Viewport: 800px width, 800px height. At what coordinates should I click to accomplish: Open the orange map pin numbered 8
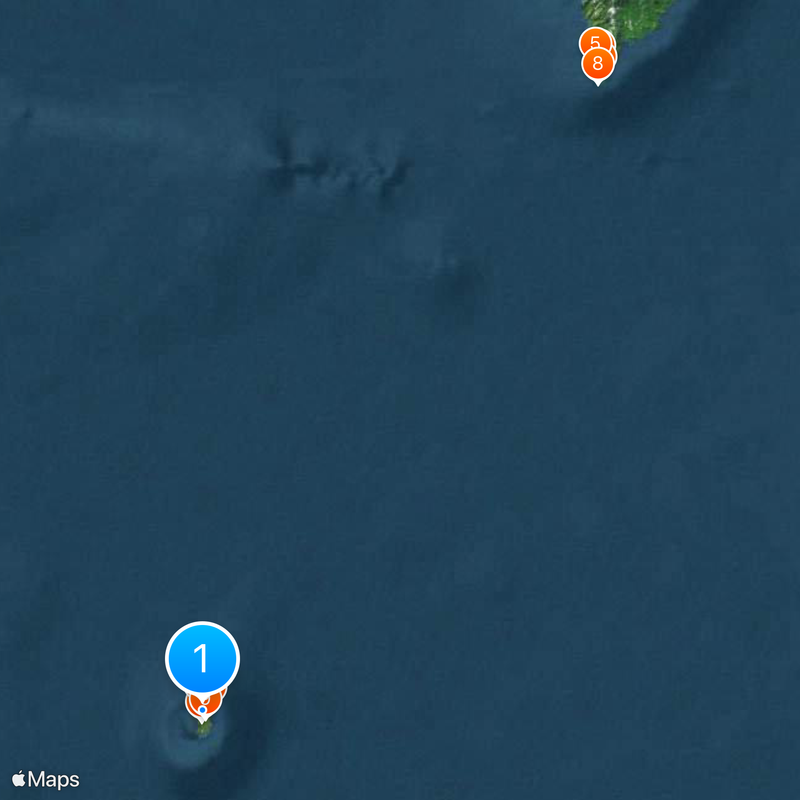pos(598,65)
